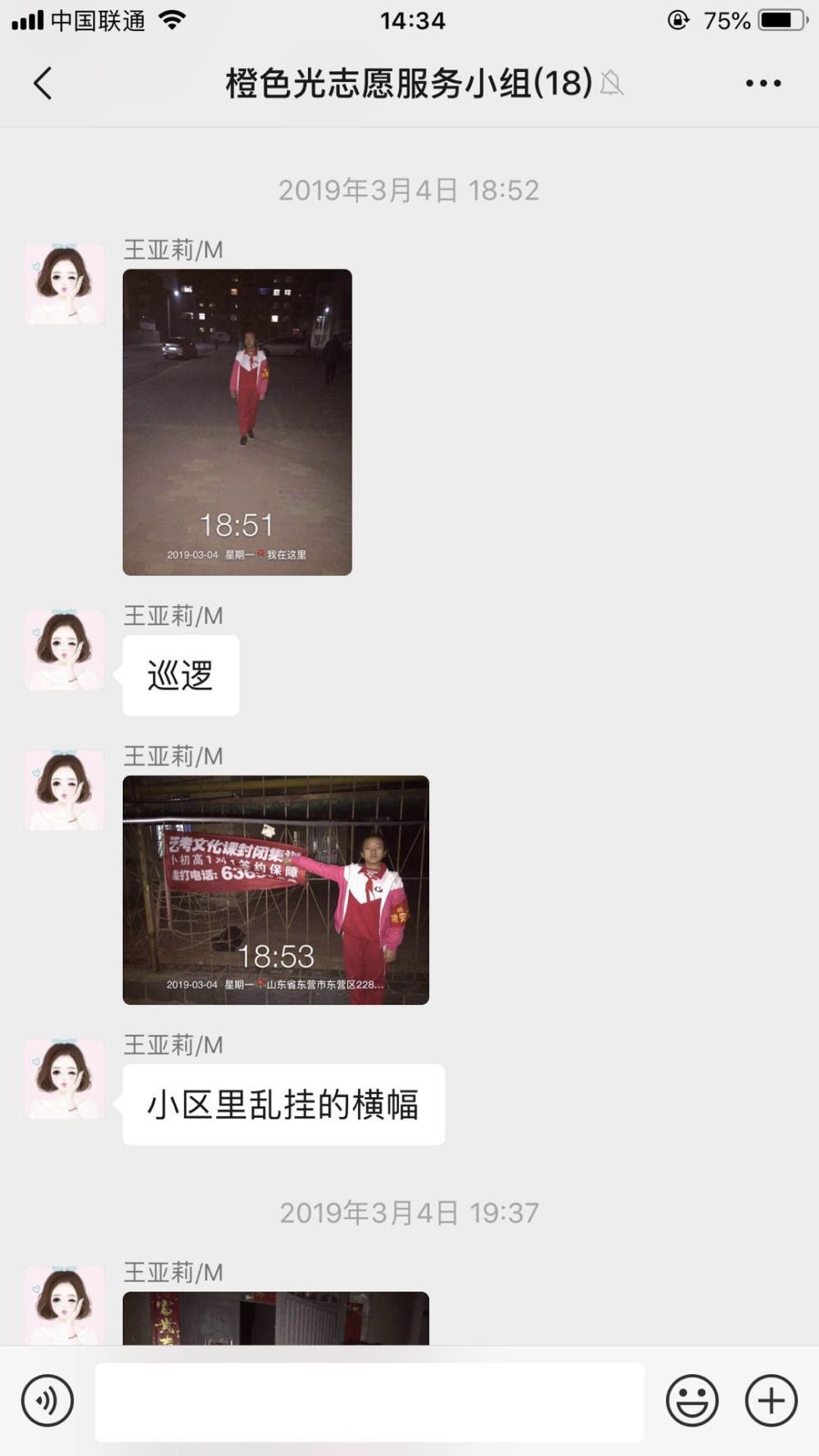
Task: Open group chat details via three dots
Action: coord(763,84)
